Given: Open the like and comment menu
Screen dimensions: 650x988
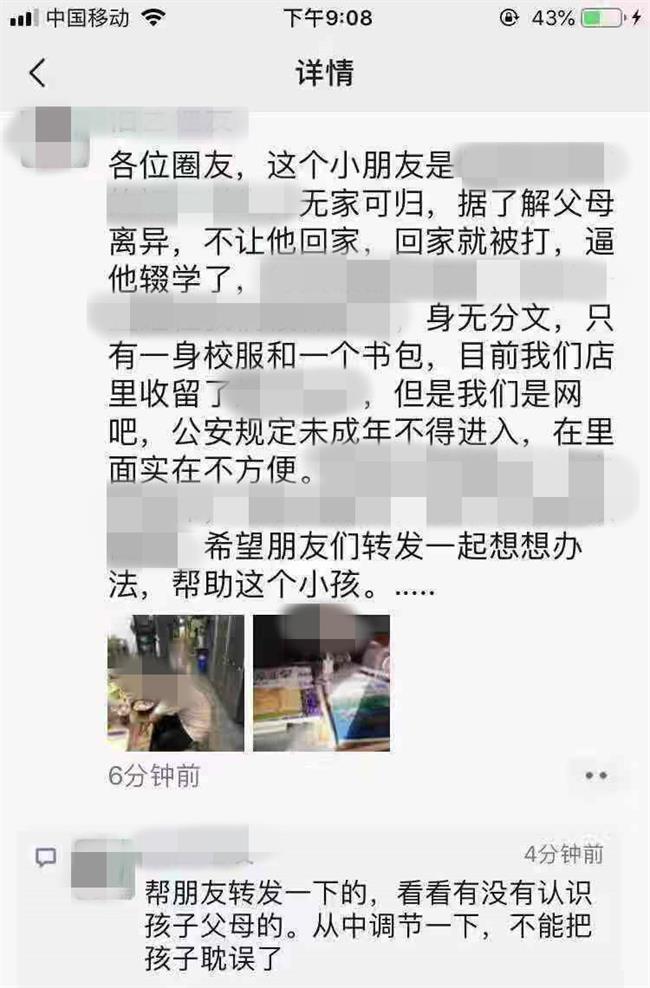Looking at the screenshot, I should (596, 775).
